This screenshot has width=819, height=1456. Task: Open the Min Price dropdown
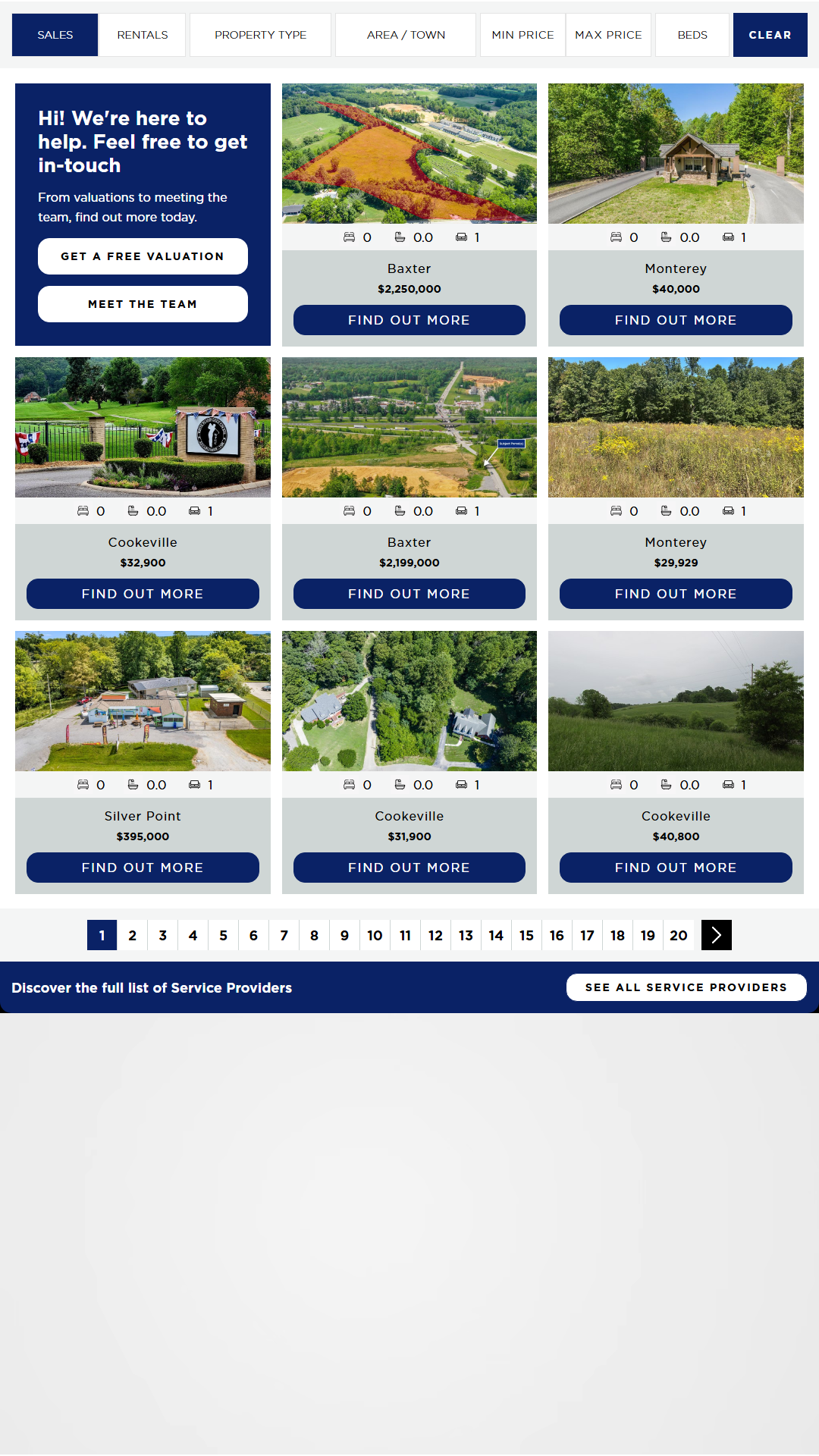(522, 35)
